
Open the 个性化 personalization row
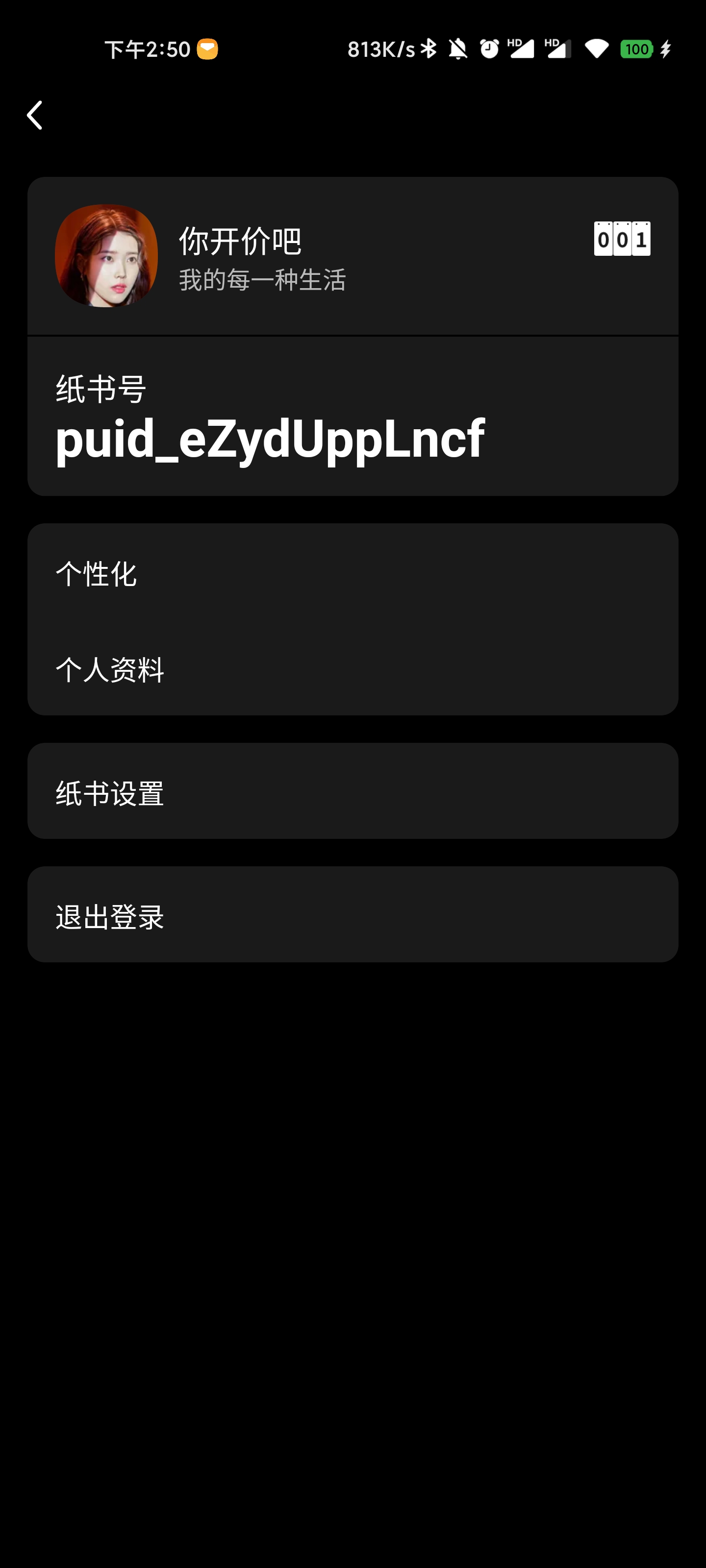(x=352, y=573)
